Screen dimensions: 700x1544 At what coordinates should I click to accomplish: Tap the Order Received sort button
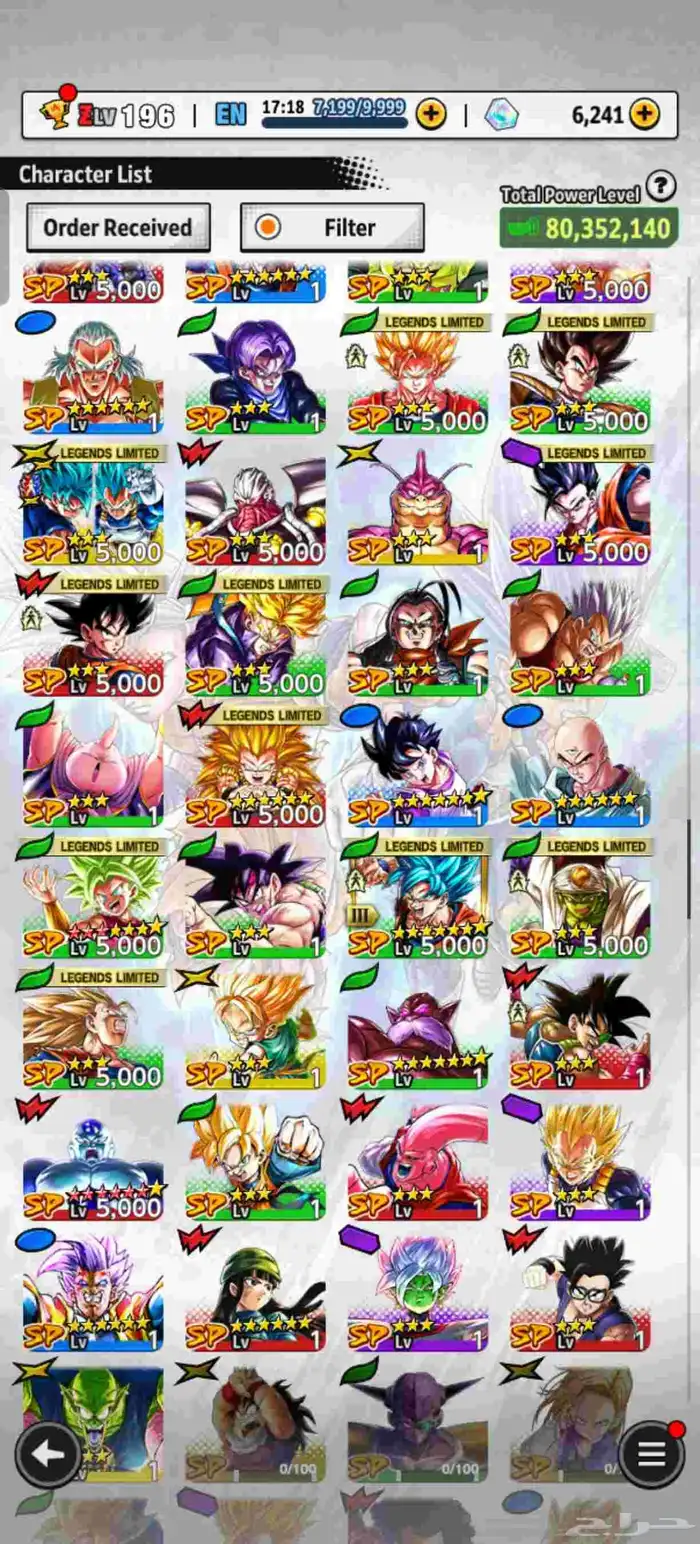118,228
